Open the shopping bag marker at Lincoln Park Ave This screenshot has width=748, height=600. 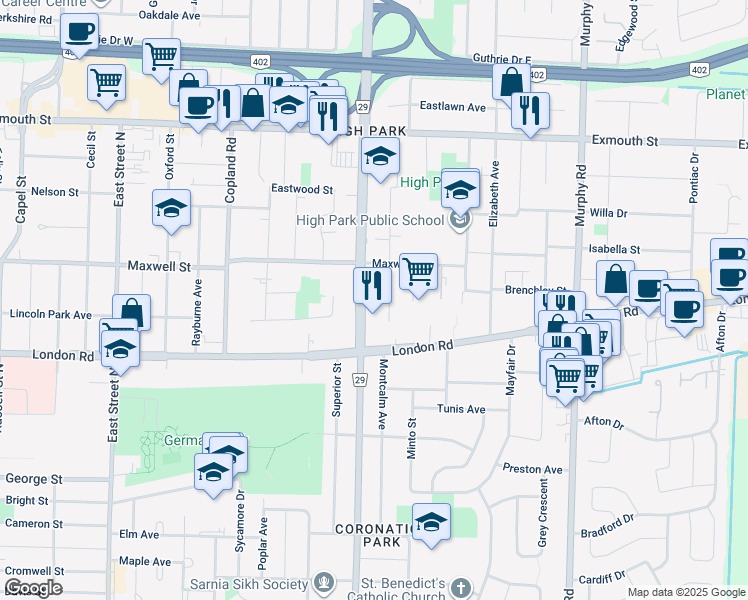(132, 312)
